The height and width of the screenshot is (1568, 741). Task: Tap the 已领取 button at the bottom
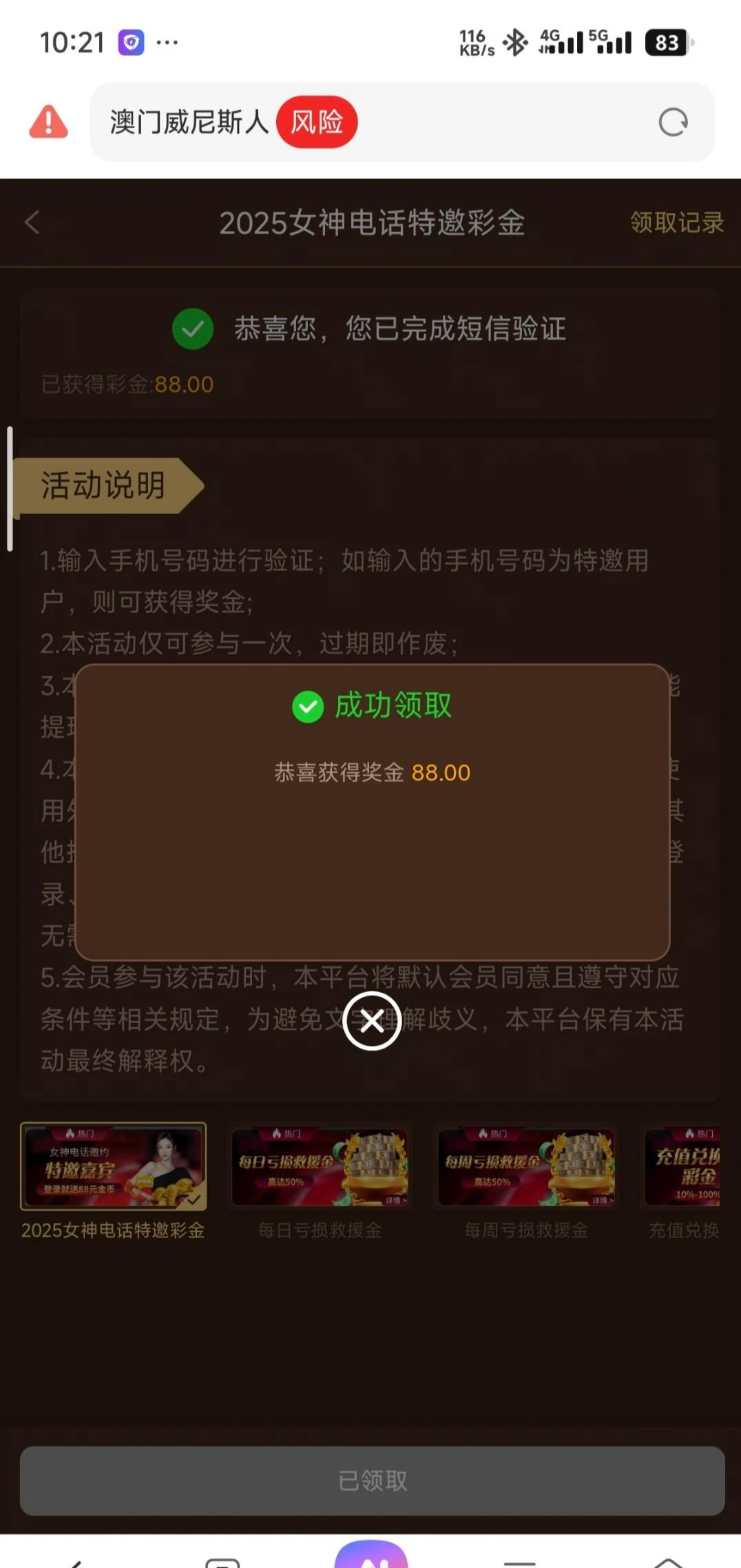(x=372, y=1481)
